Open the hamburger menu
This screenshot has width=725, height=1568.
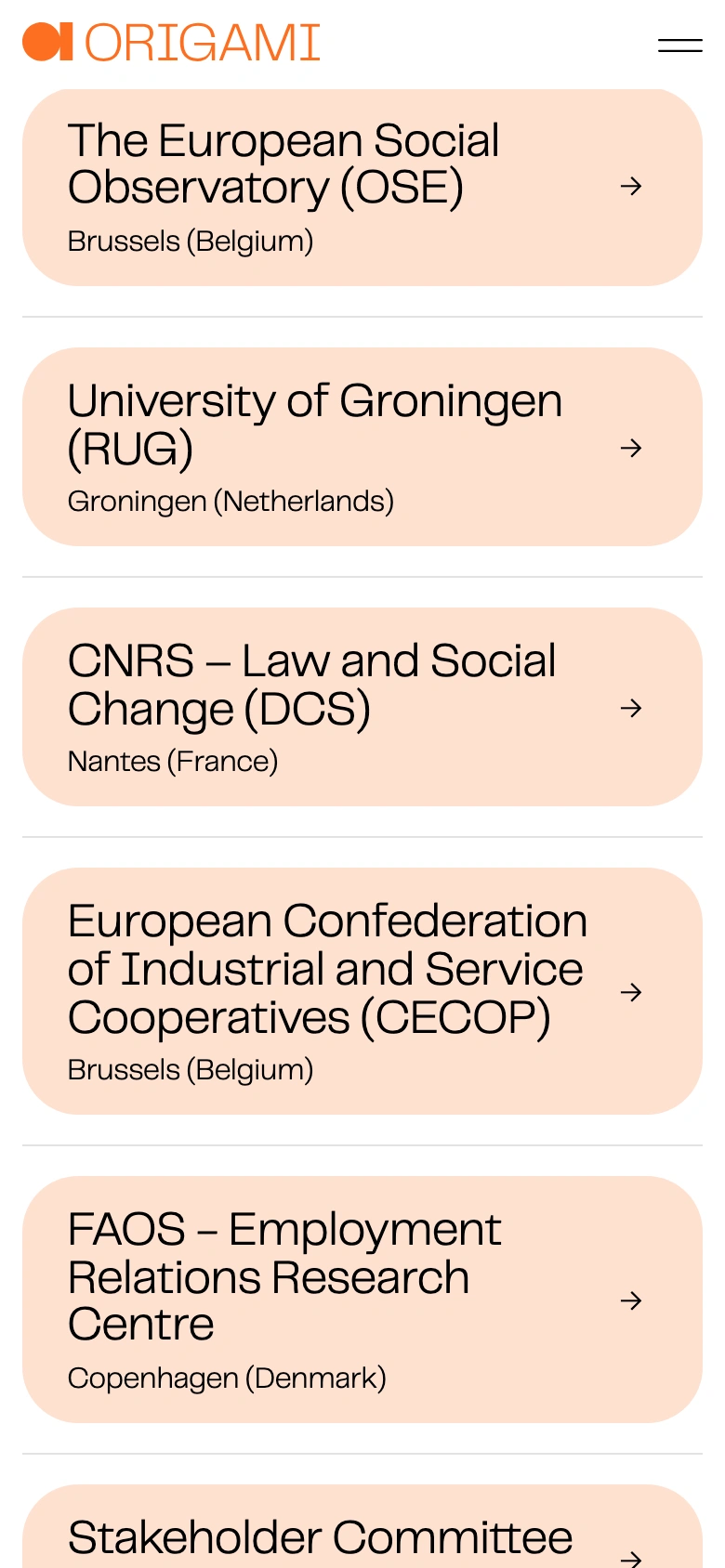coord(679,45)
